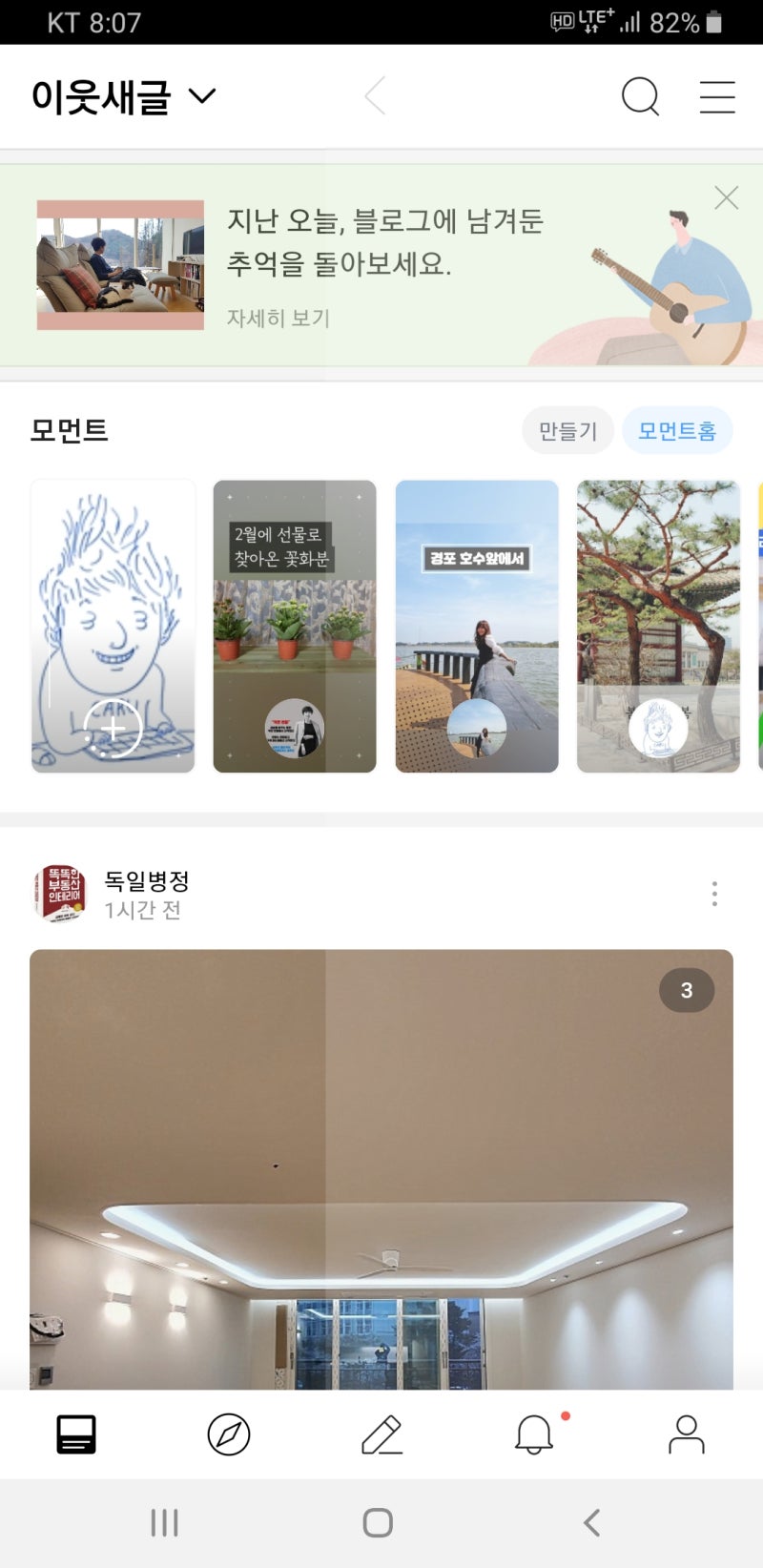Dismiss the memories banner with the X

click(727, 197)
